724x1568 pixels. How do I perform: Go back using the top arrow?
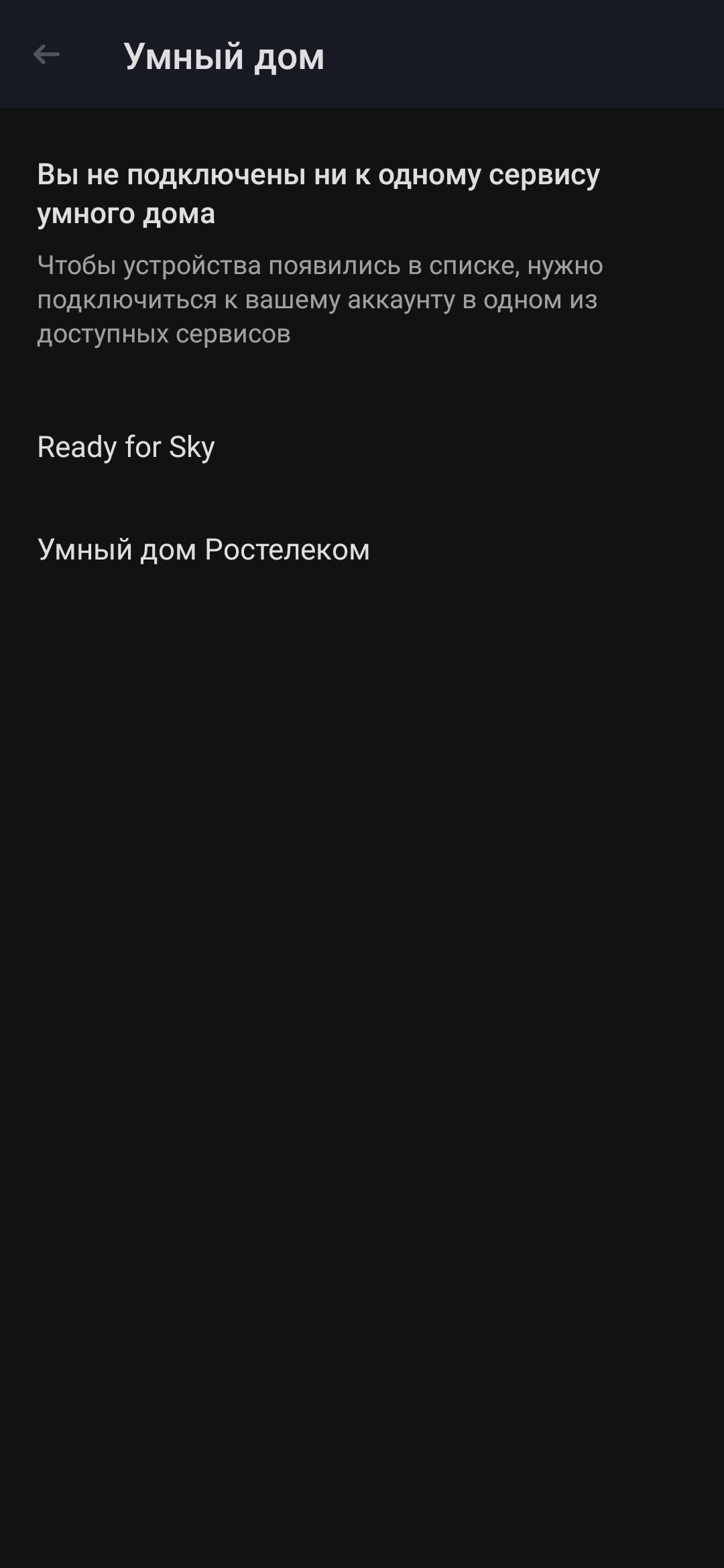coord(46,55)
